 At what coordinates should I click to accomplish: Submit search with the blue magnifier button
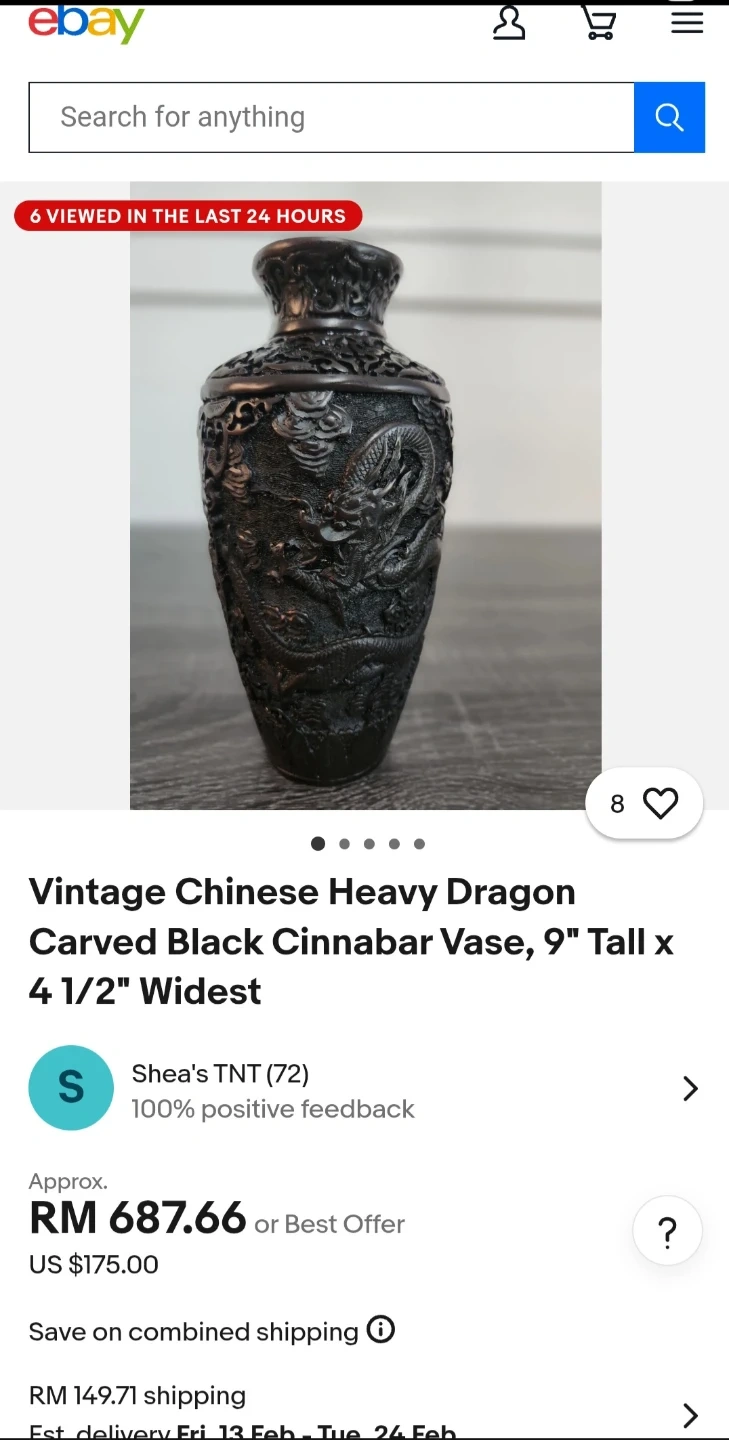tap(669, 118)
